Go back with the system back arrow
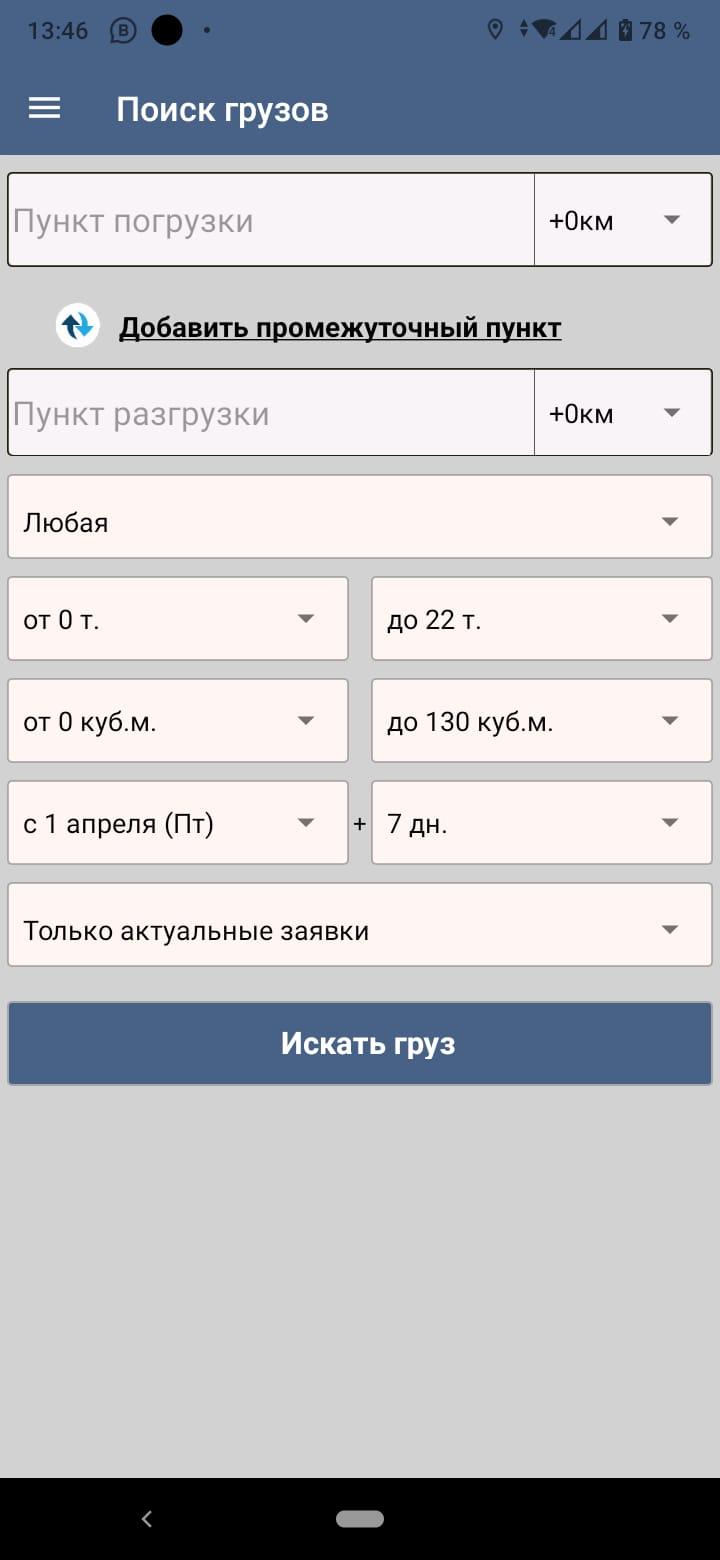Image resolution: width=720 pixels, height=1560 pixels. [147, 1519]
